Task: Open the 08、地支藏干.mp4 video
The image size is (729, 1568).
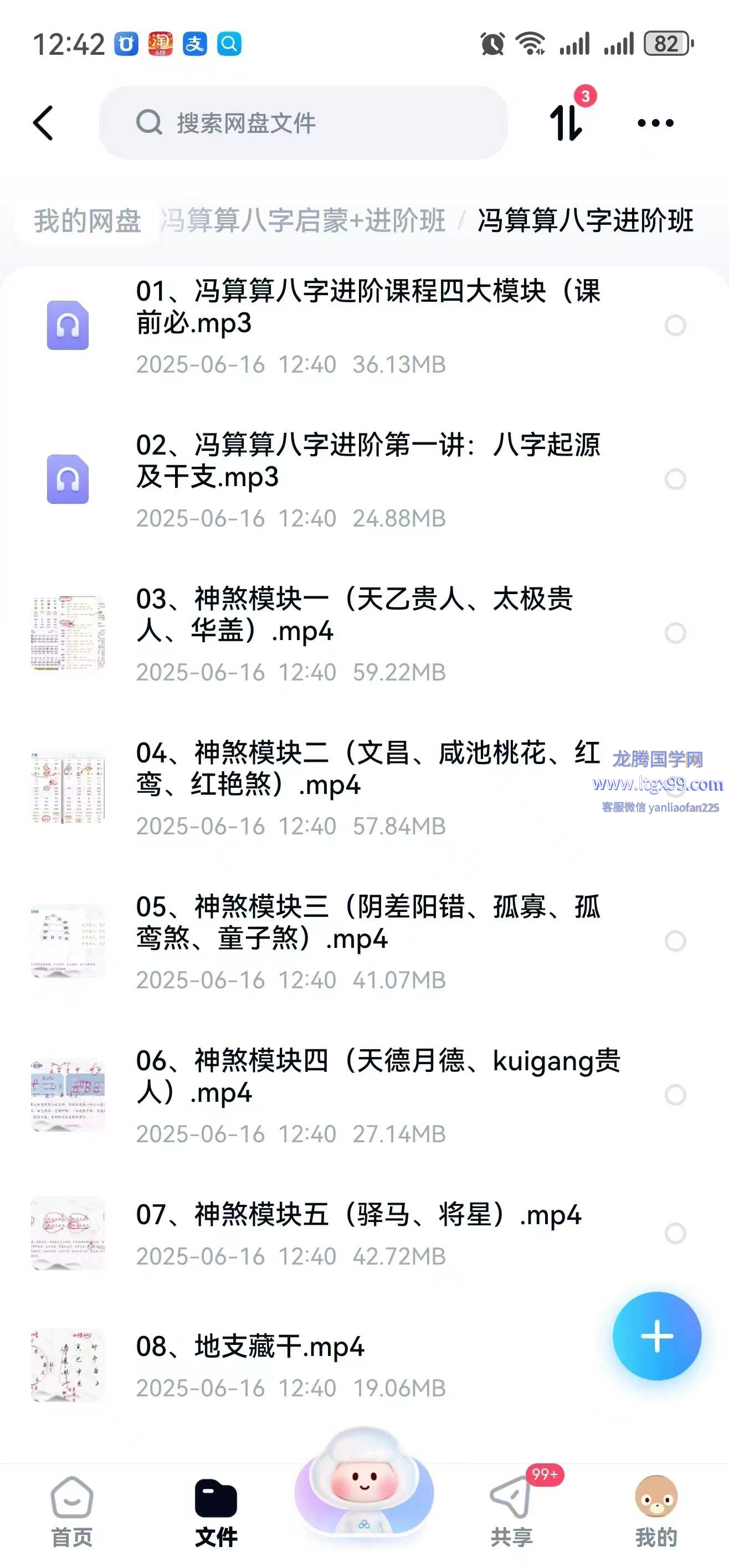Action: point(250,1346)
